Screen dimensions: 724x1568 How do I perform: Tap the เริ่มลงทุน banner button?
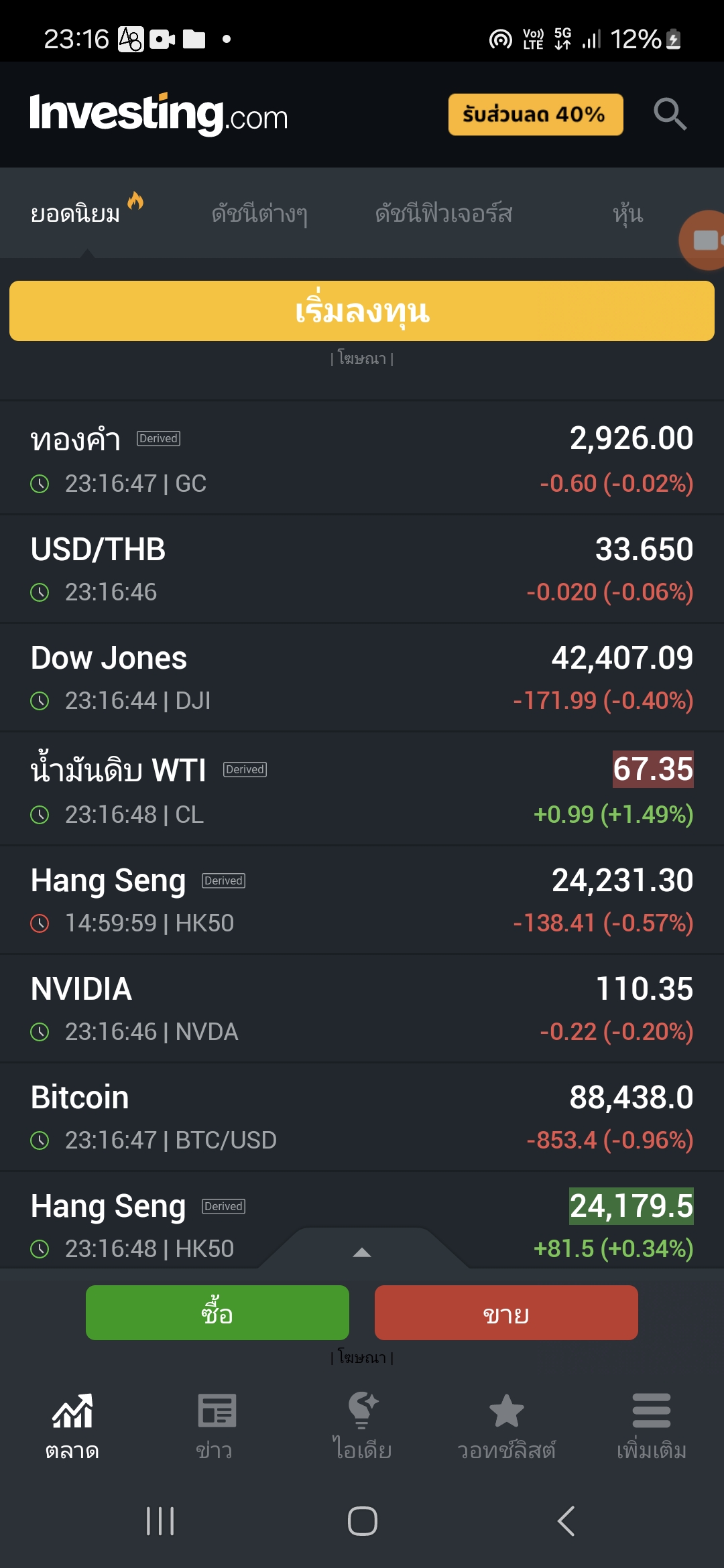362,311
